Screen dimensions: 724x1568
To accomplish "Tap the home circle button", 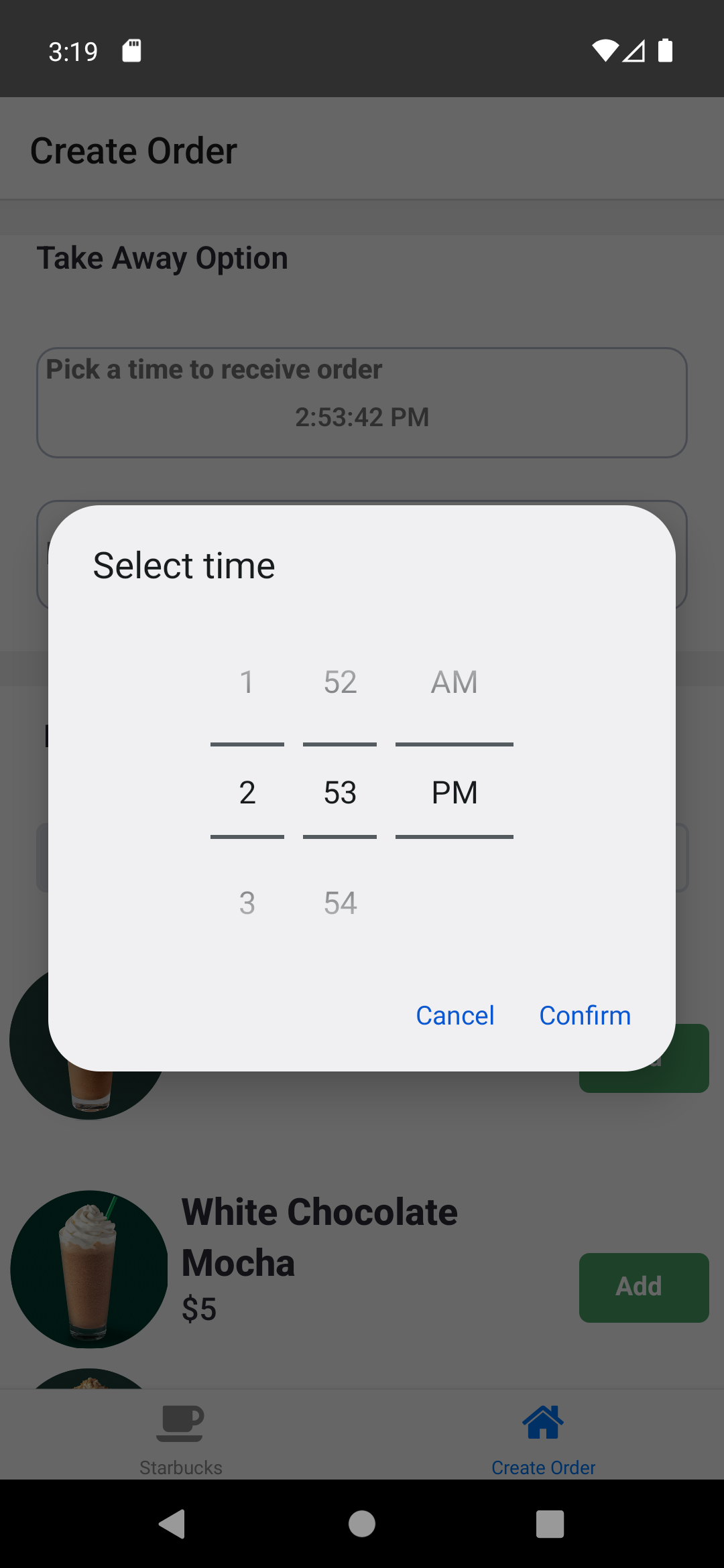I will pos(361,1523).
